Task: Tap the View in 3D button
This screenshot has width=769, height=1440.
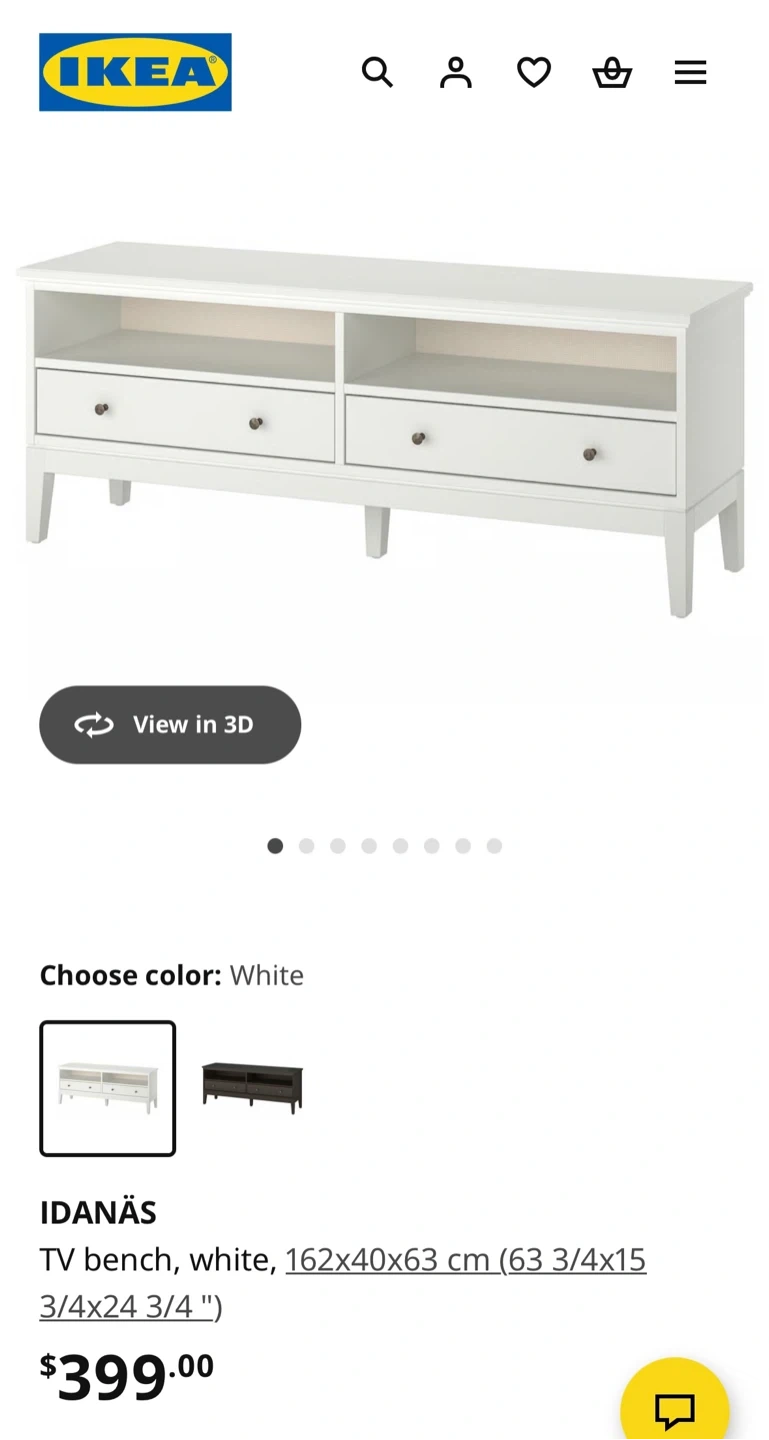Action: point(170,725)
